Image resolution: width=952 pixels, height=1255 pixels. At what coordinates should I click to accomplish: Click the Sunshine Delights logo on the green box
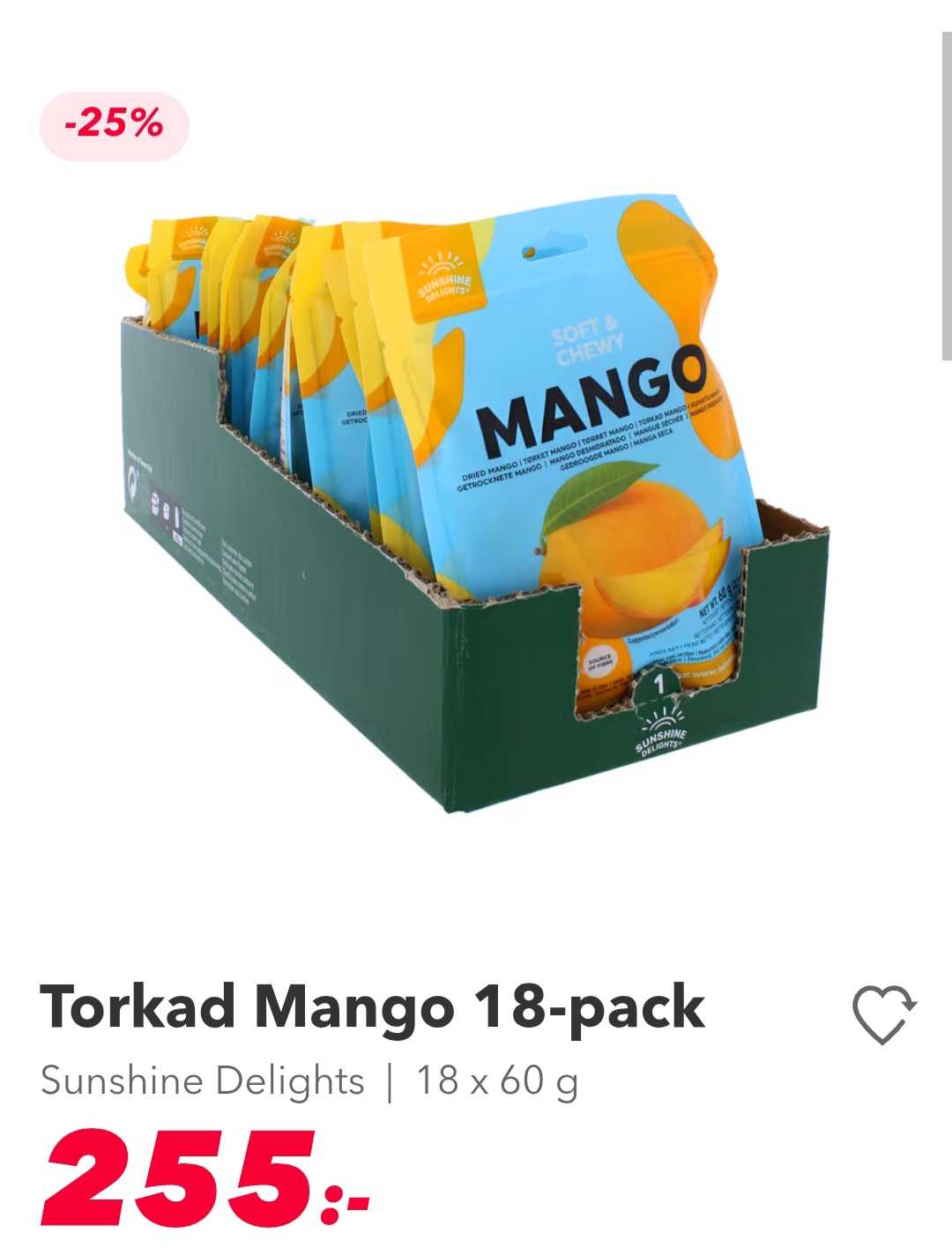pos(661,739)
